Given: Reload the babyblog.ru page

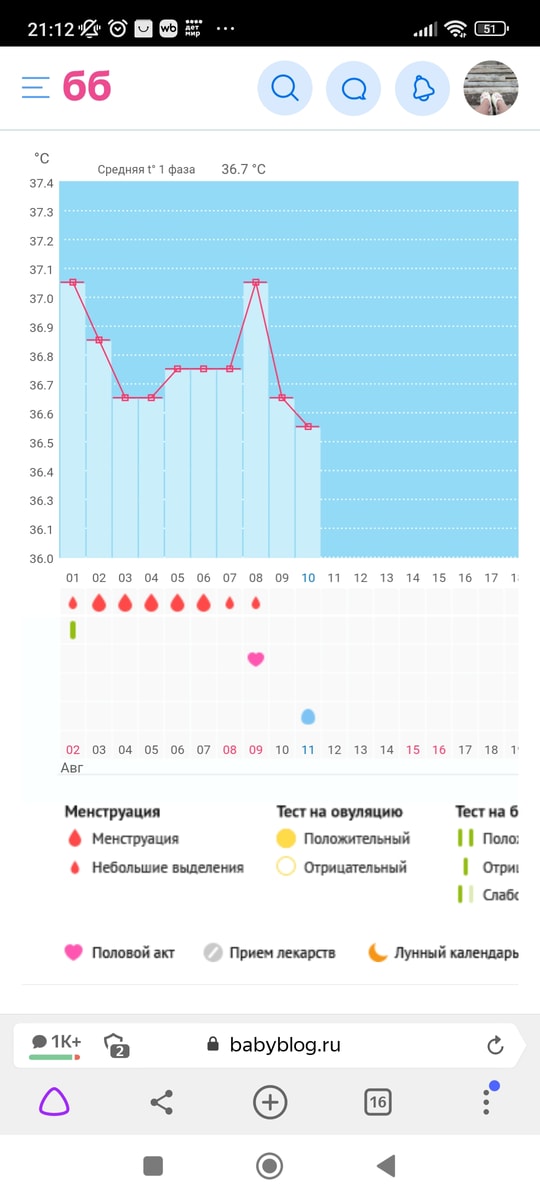Looking at the screenshot, I should [495, 1045].
